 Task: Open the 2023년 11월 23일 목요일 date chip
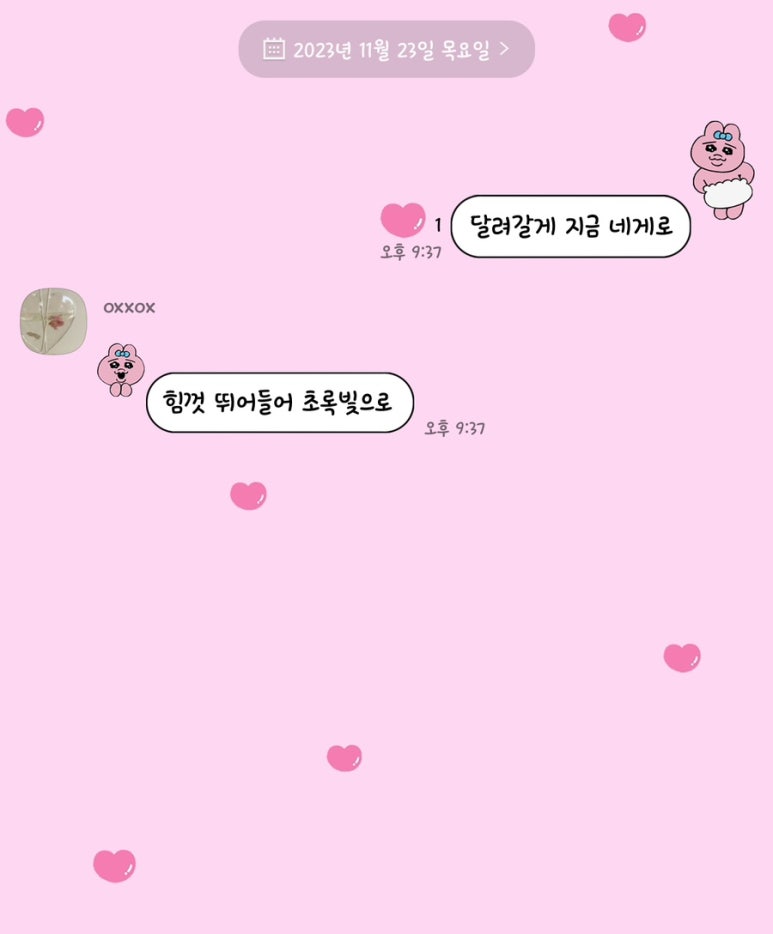[x=386, y=49]
